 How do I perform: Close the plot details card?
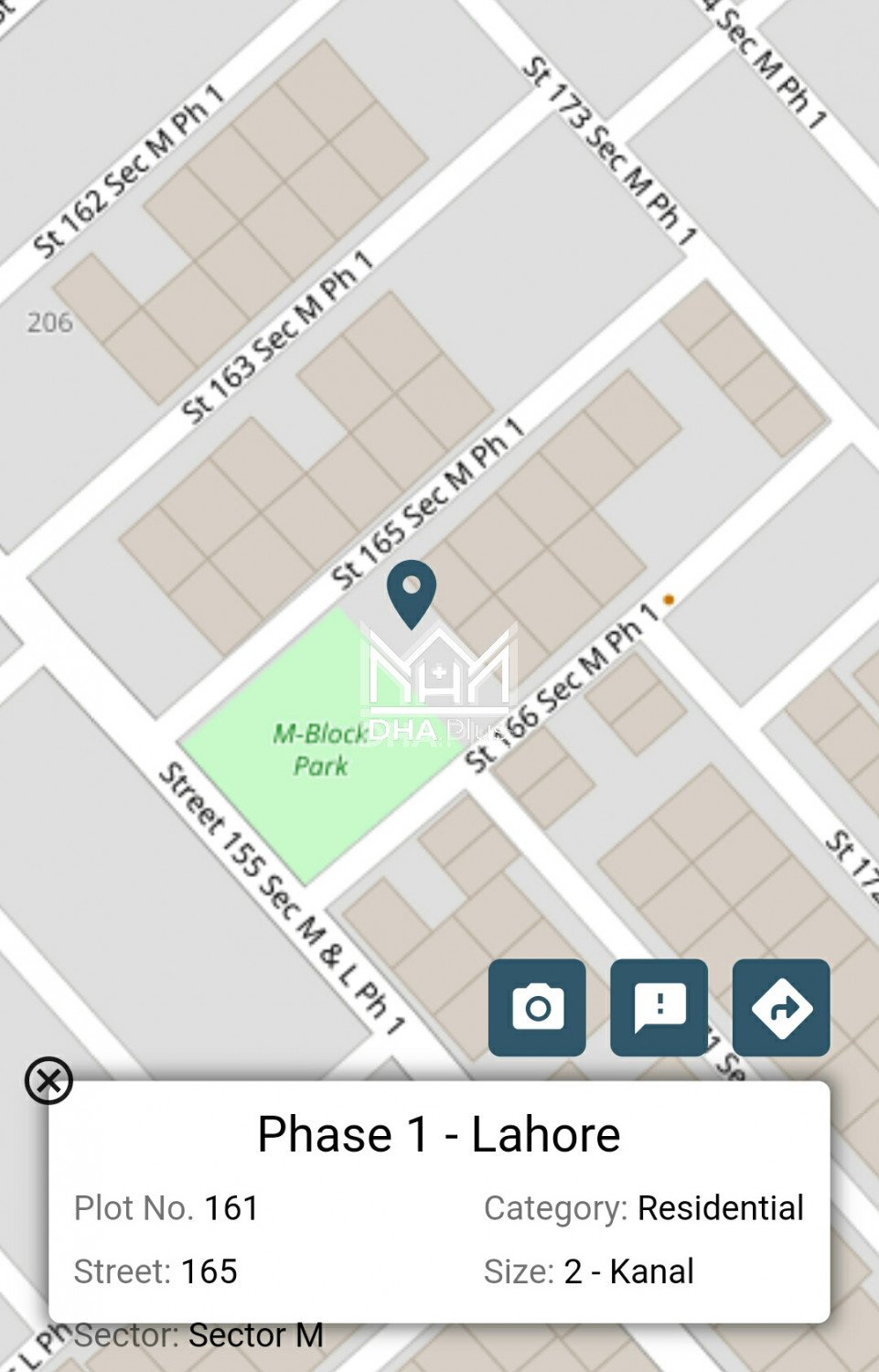(48, 1080)
